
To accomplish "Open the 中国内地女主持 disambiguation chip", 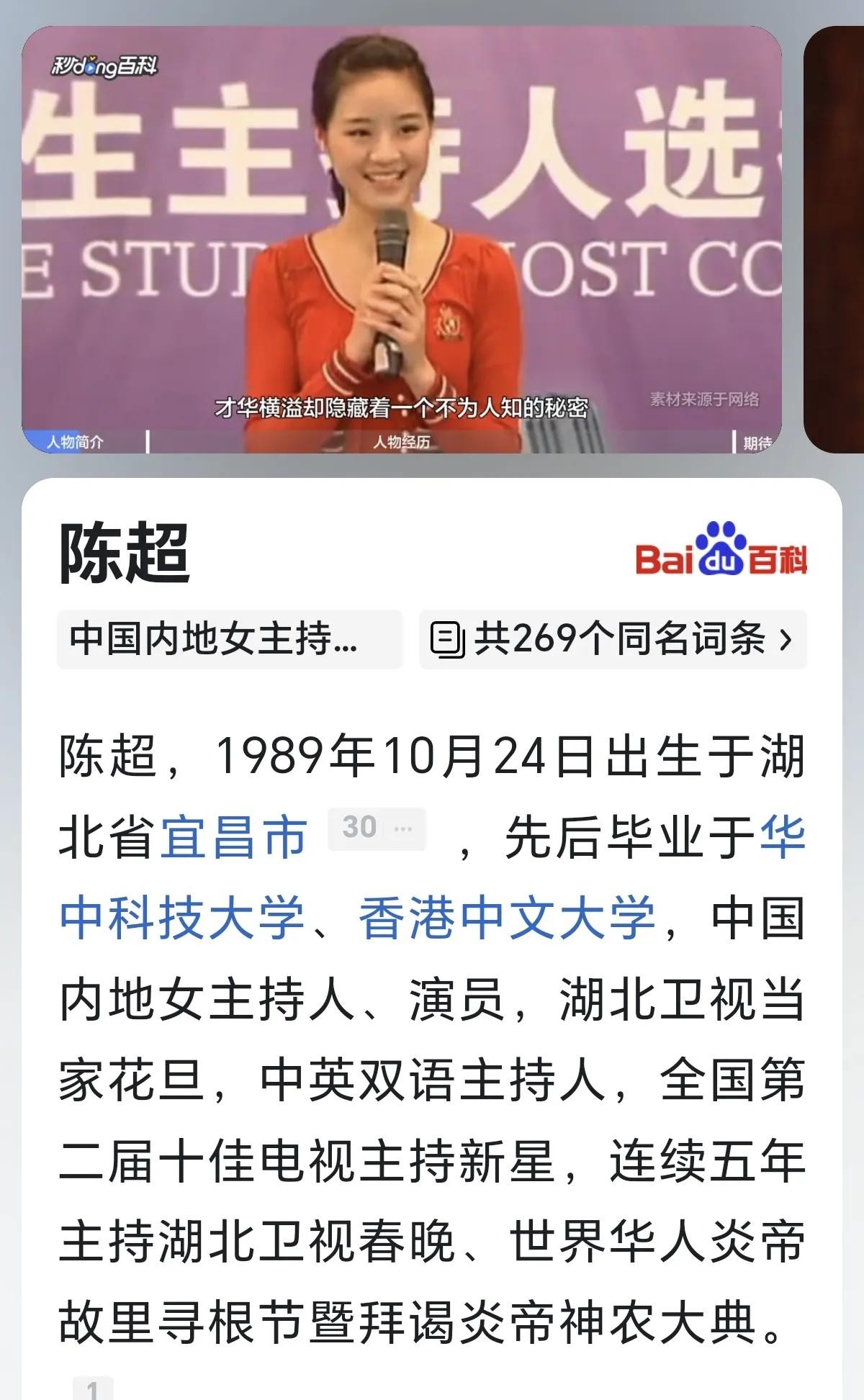I will click(x=230, y=639).
